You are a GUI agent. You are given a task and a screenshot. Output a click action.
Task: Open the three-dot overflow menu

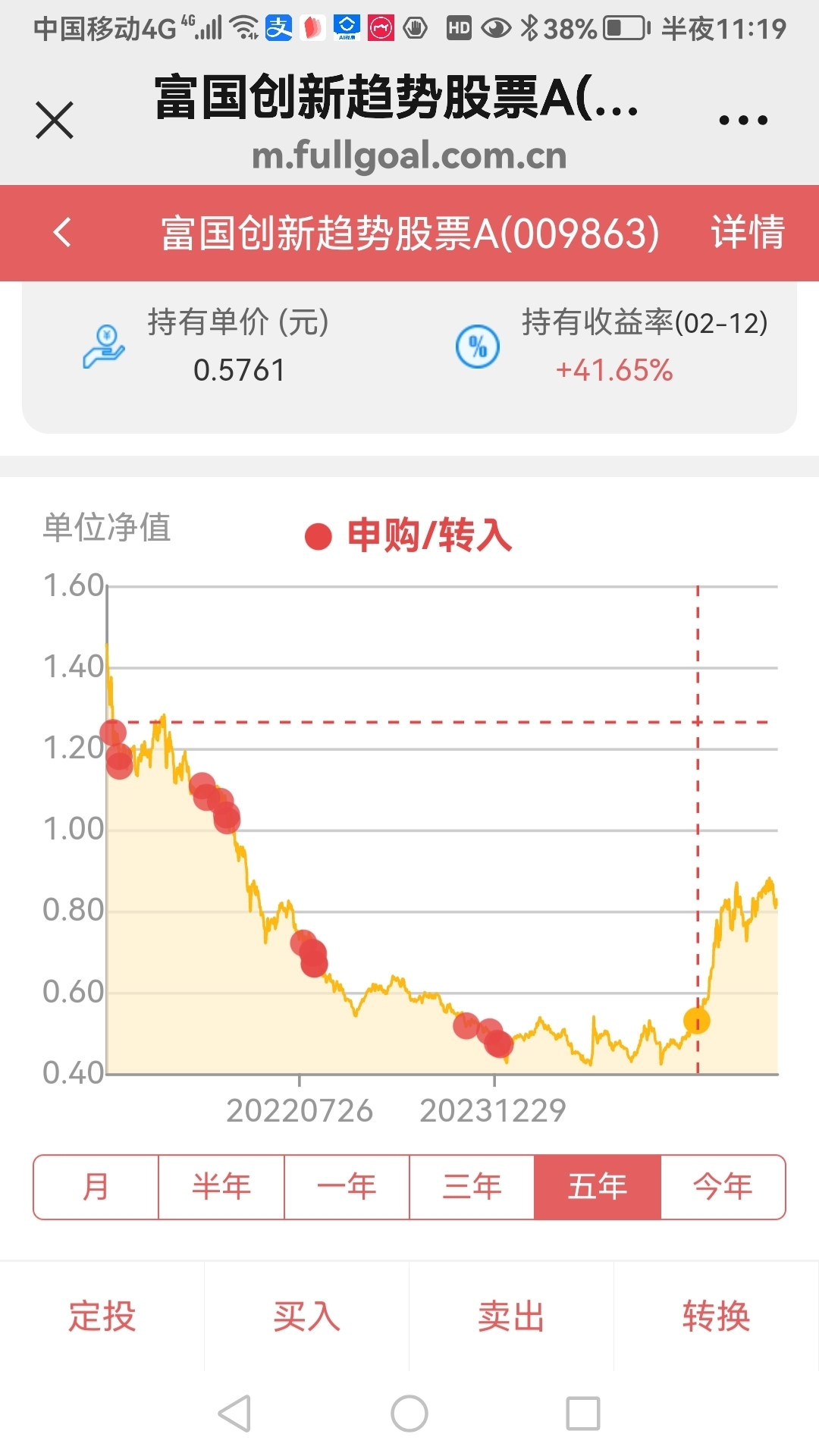click(x=743, y=120)
